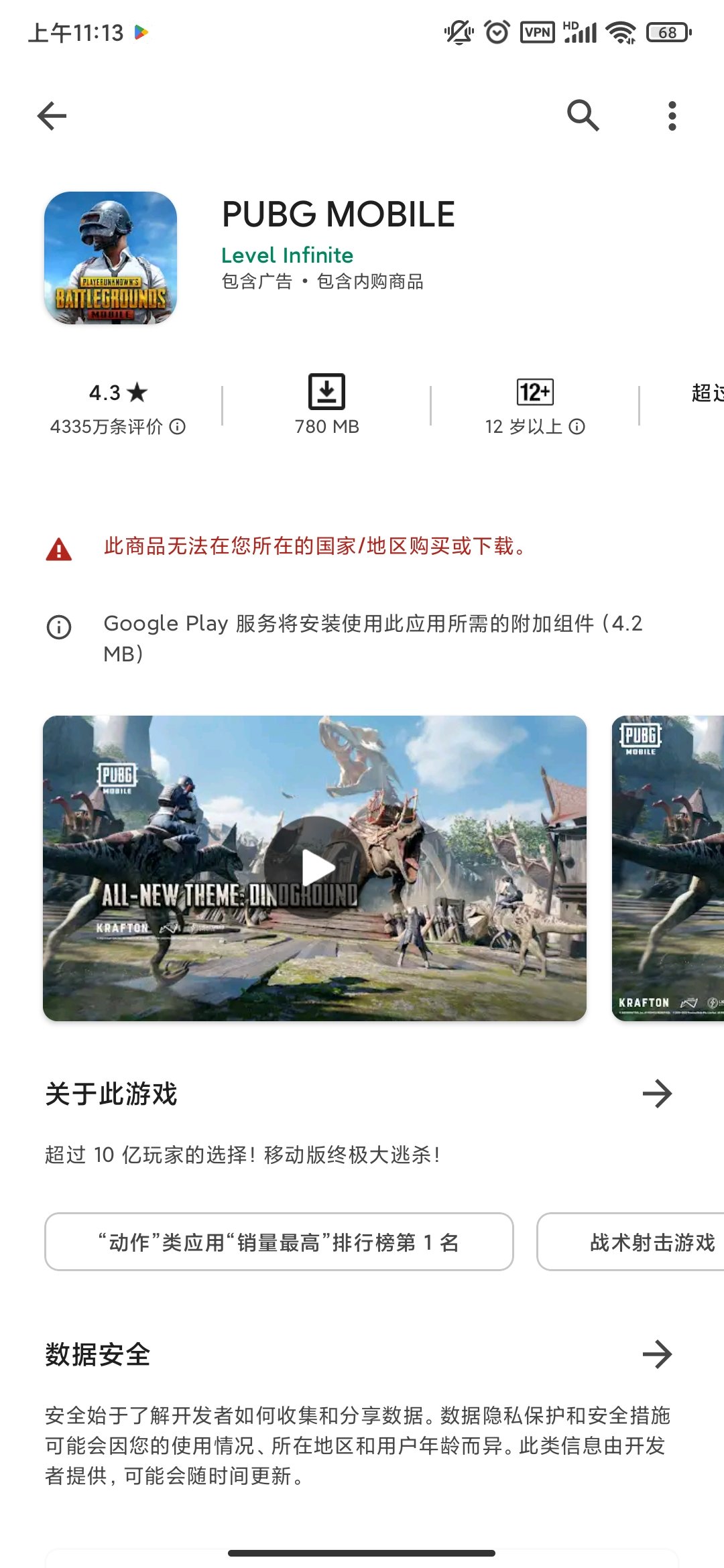Viewport: 724px width, 1568px height.
Task: Open the Level Infinite developer page
Action: pos(287,255)
